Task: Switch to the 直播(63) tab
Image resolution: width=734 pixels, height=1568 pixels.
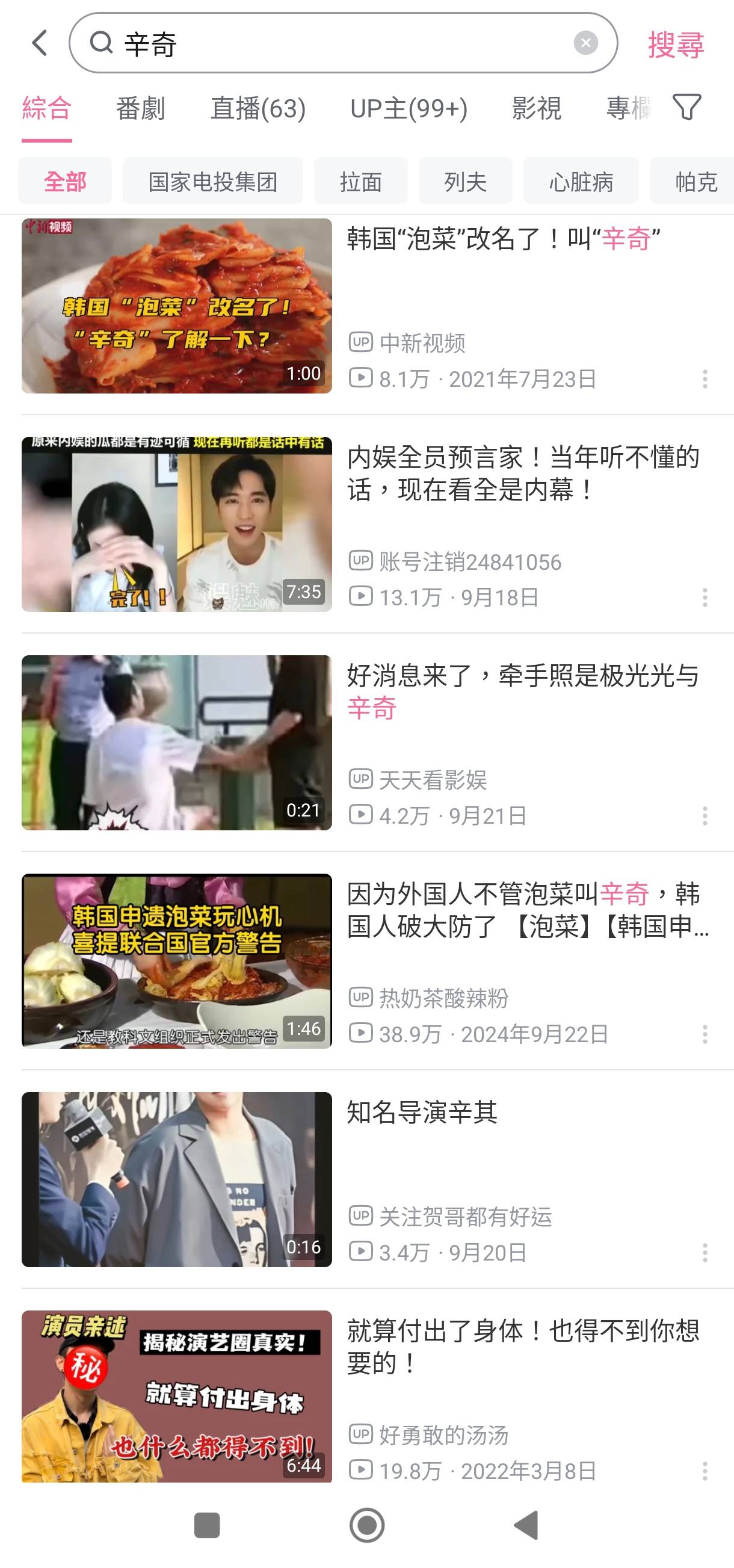Action: 258,109
